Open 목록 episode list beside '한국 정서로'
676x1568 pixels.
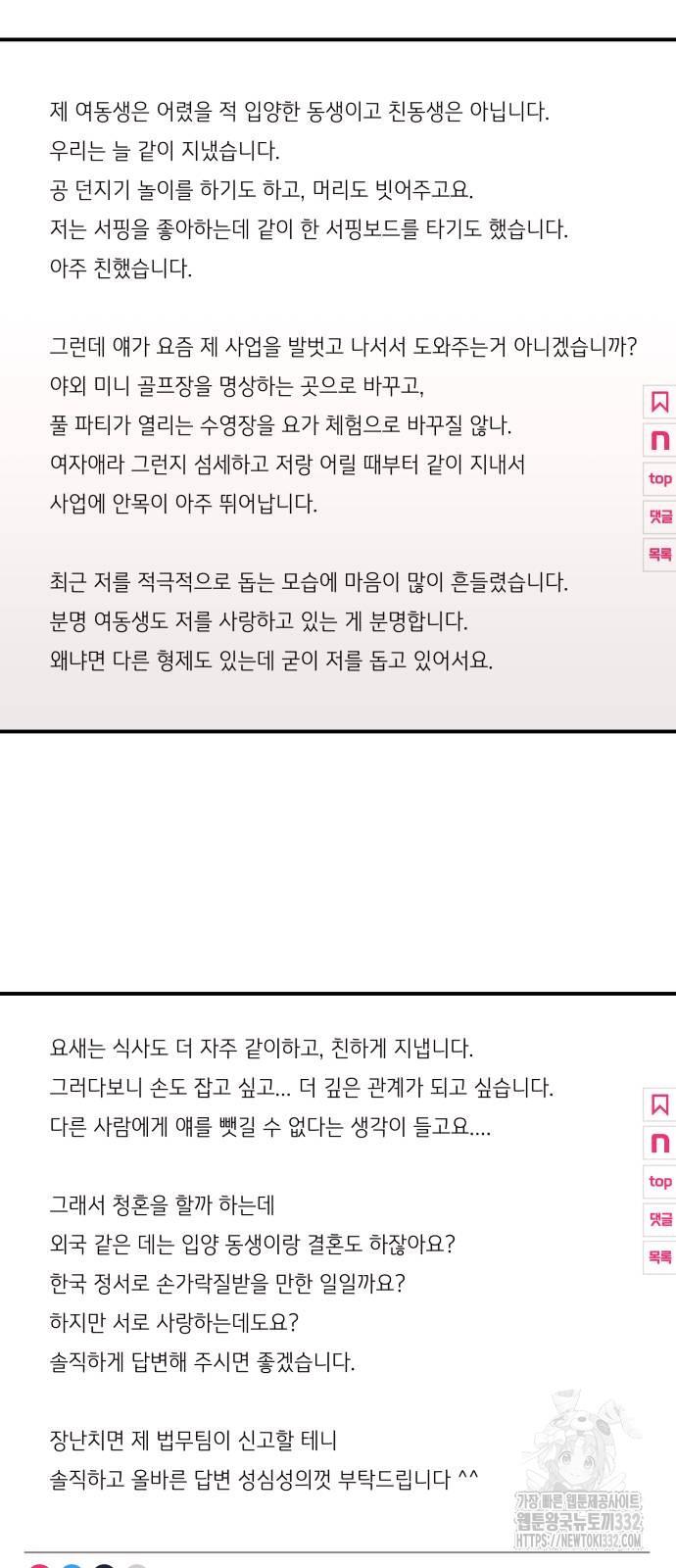659,1256
